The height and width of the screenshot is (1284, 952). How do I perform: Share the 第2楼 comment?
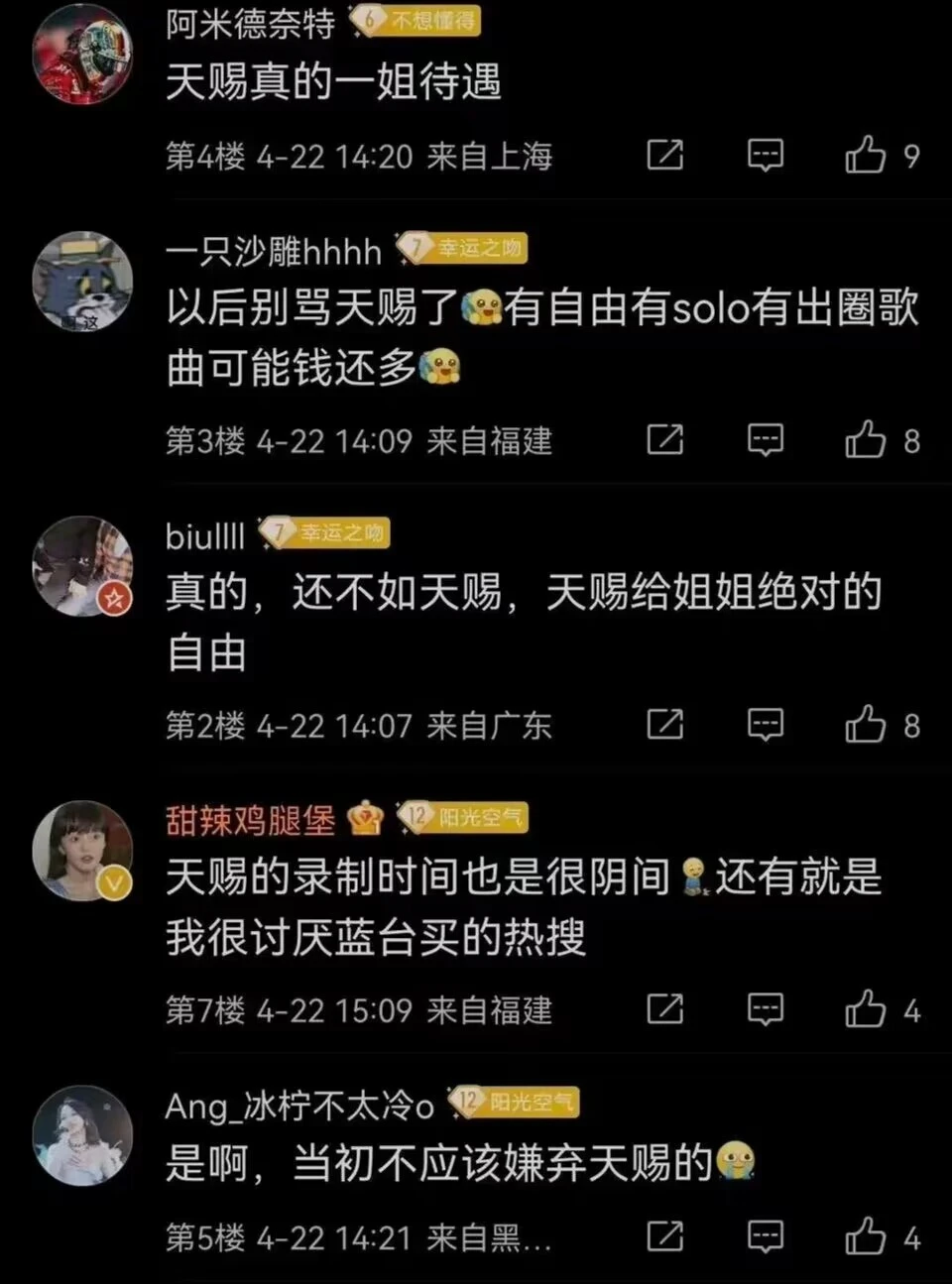coord(664,725)
